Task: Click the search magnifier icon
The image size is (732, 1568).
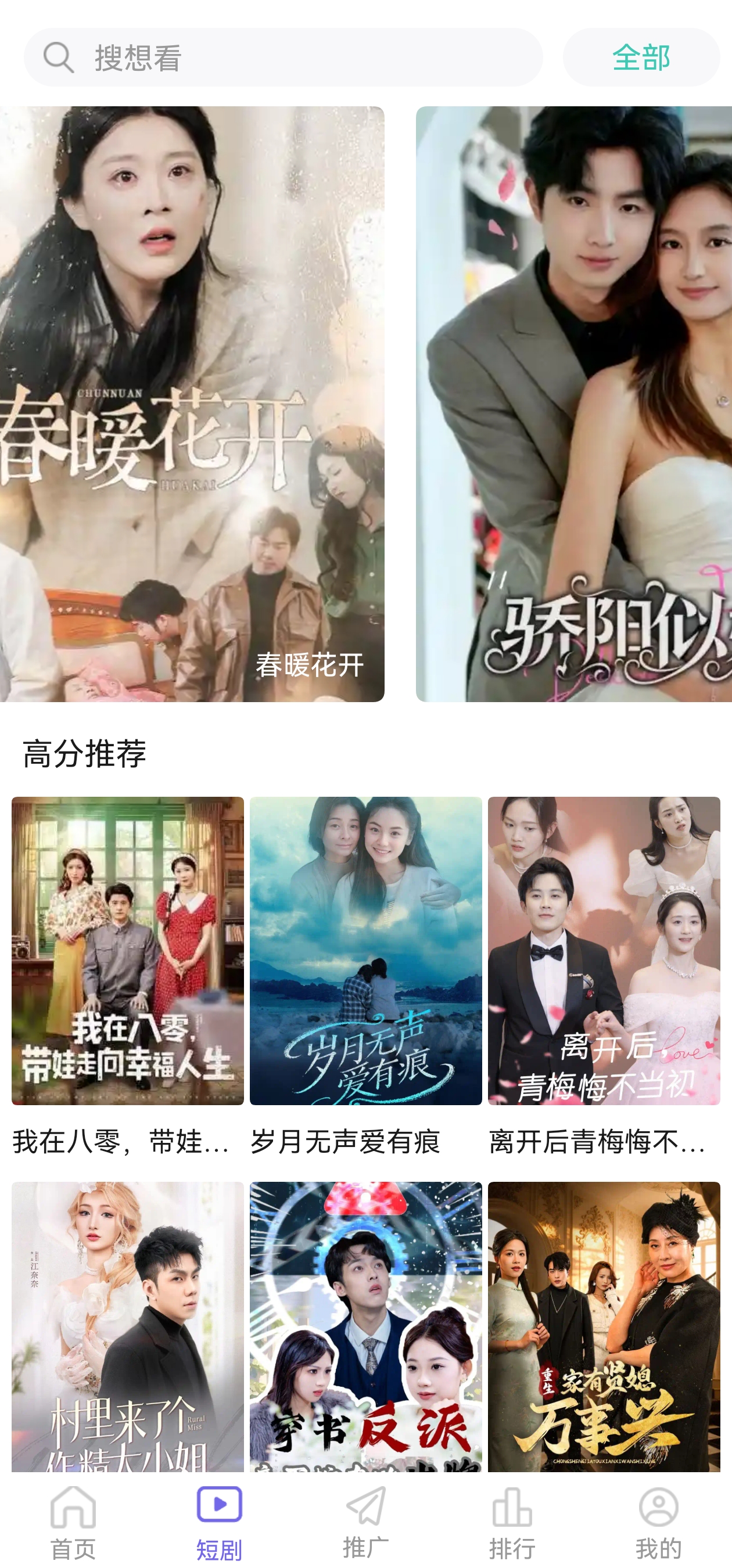Action: [x=58, y=58]
